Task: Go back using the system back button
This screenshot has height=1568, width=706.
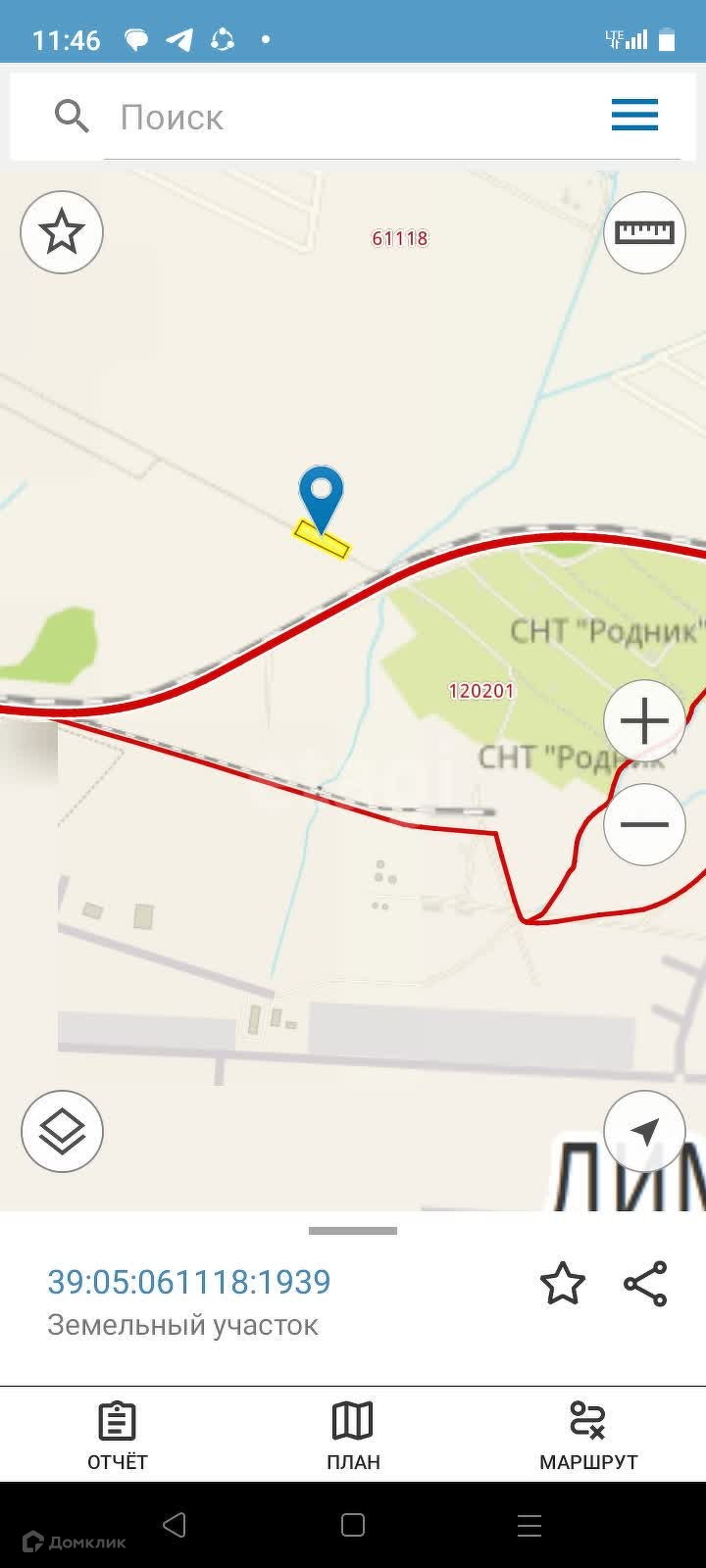Action: [x=175, y=1524]
